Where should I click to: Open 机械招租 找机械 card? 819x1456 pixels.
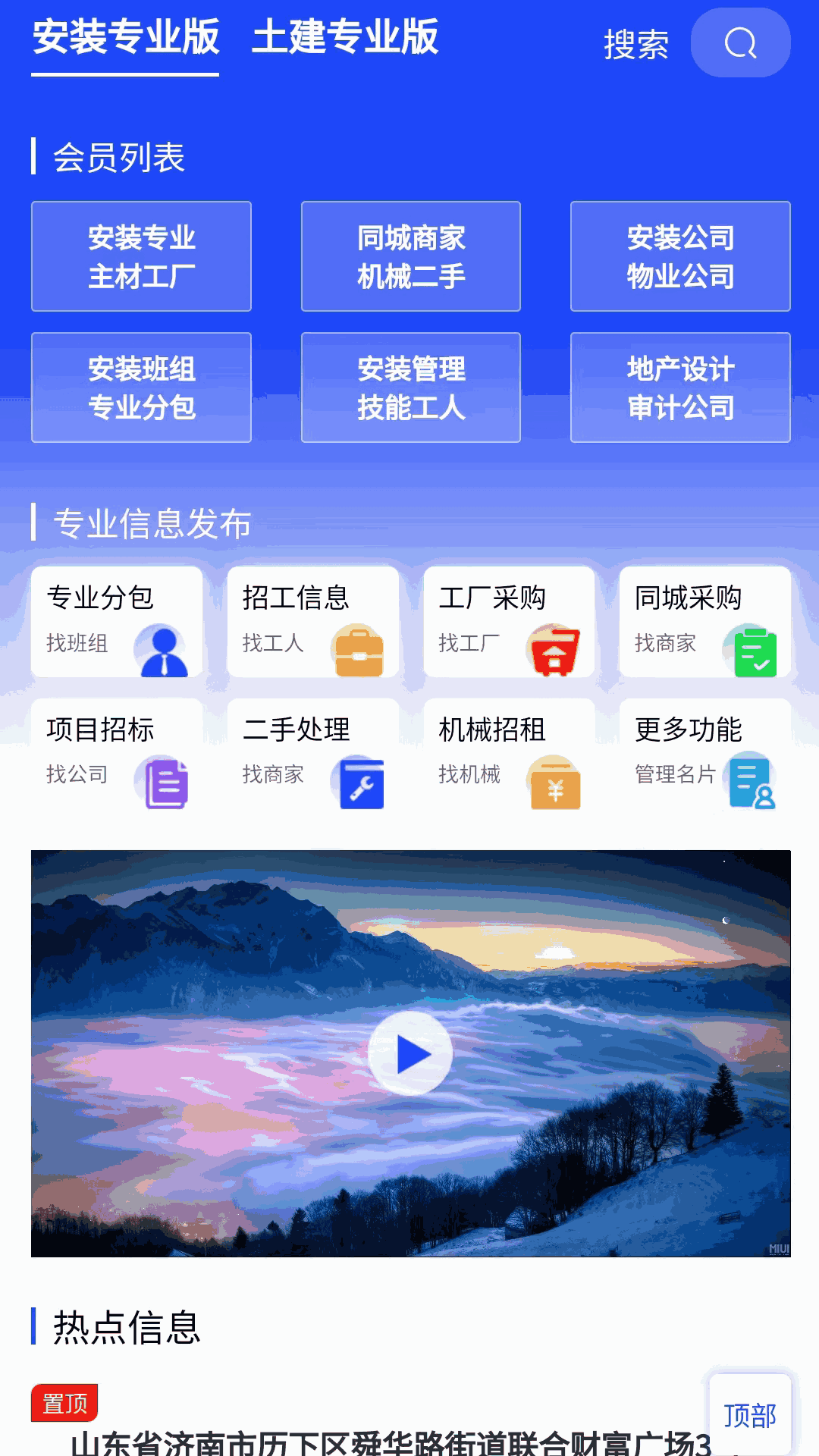(509, 753)
